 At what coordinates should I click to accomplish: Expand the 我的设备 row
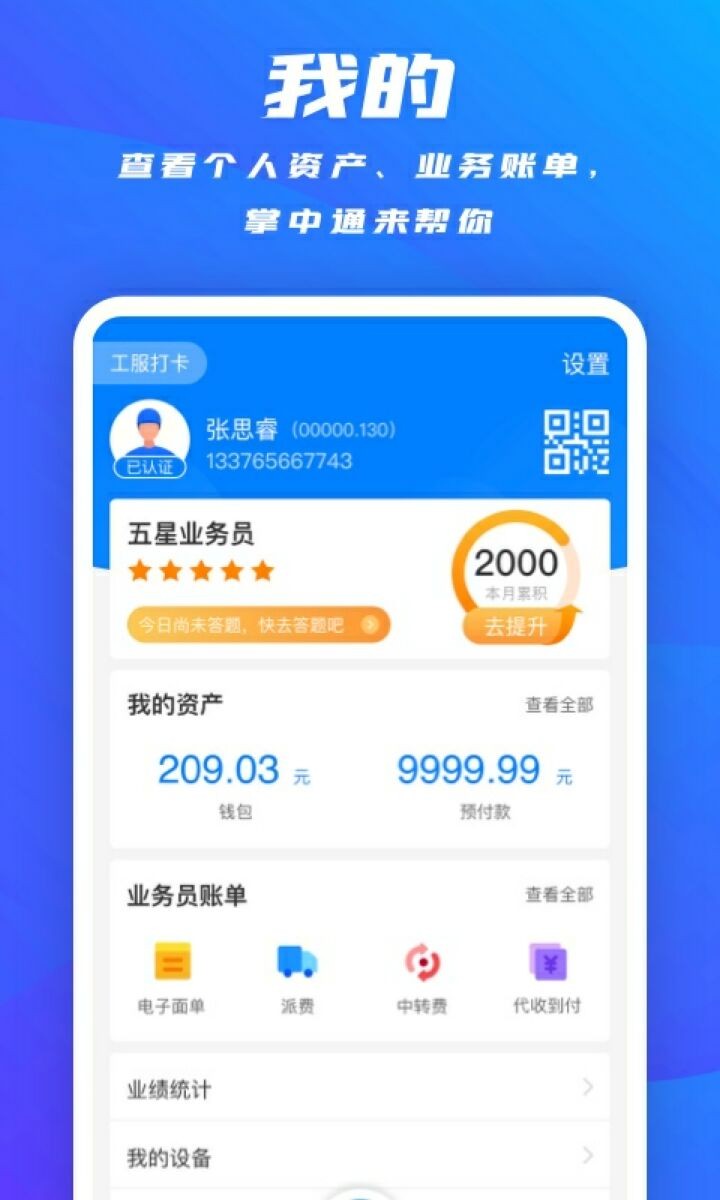tap(360, 1159)
